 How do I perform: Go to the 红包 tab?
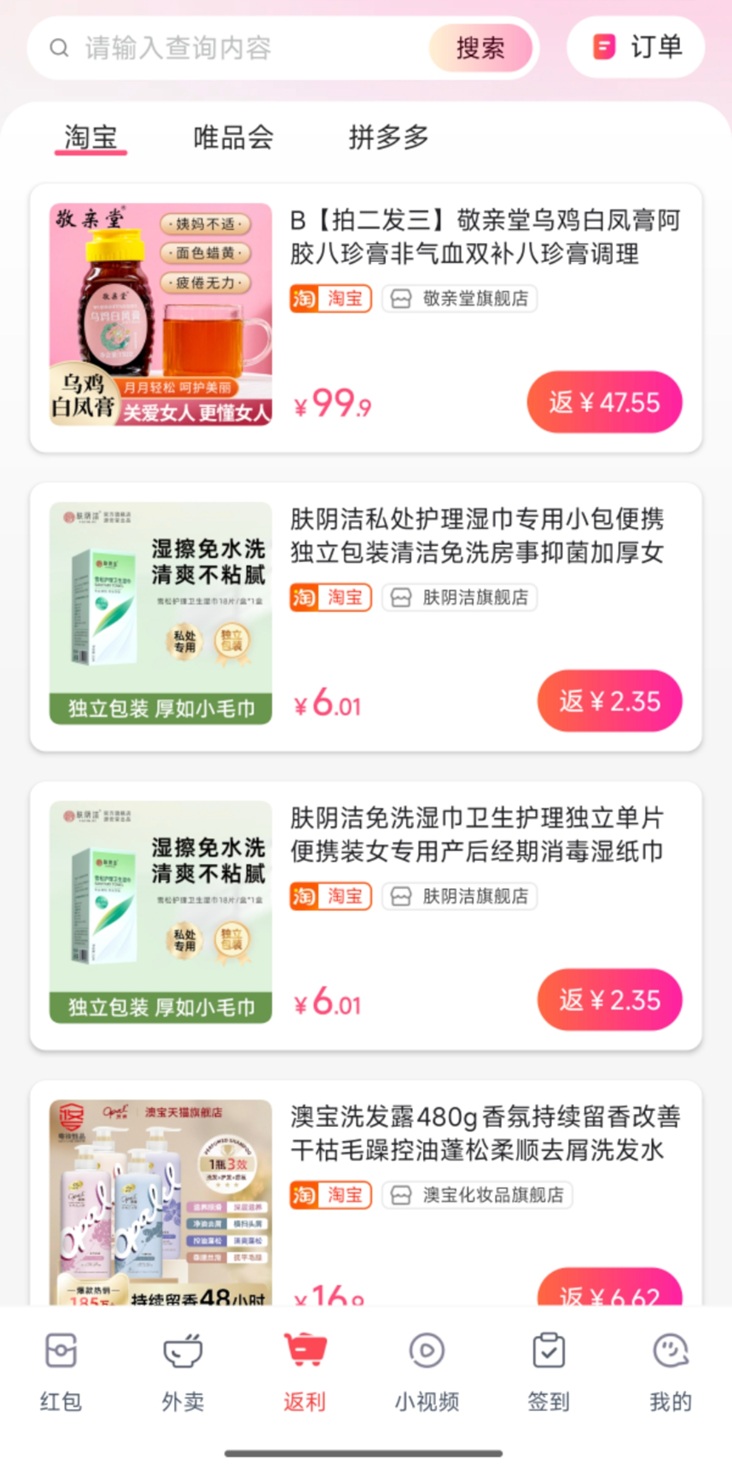click(61, 1374)
